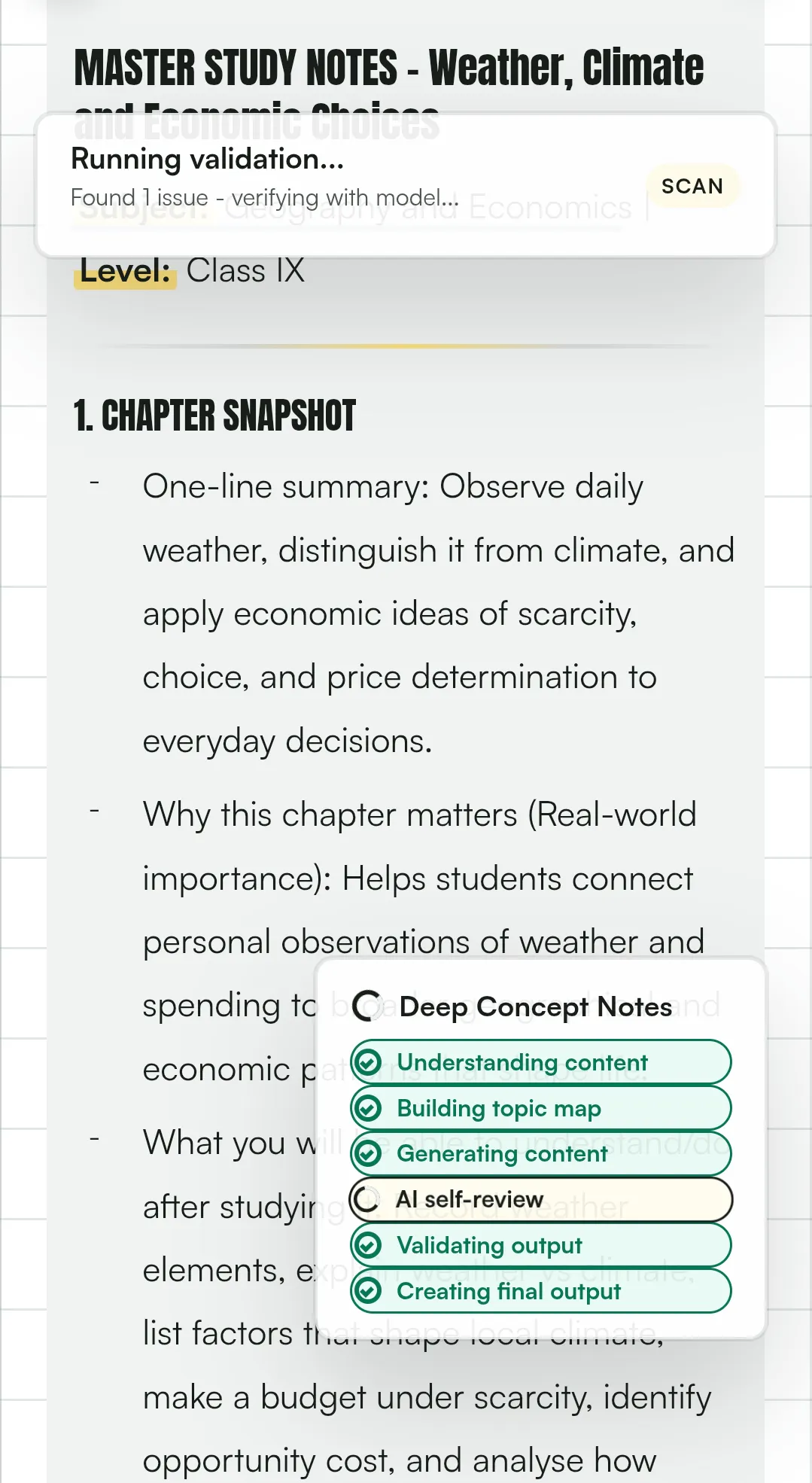Tap the SCAN chip in validation banner
Image resolution: width=812 pixels, height=1483 pixels.
(692, 186)
